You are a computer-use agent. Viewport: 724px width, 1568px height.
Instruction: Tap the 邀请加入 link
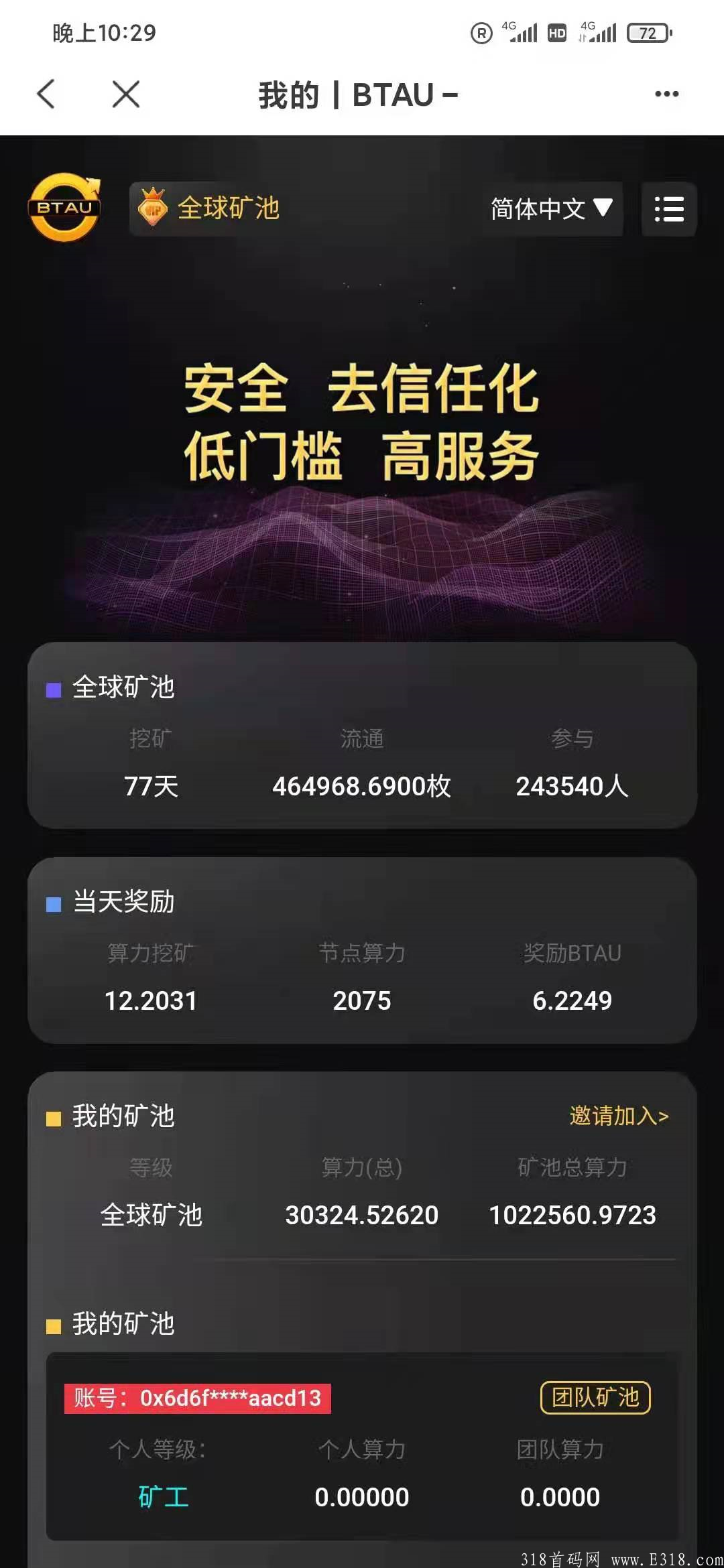(x=619, y=1116)
